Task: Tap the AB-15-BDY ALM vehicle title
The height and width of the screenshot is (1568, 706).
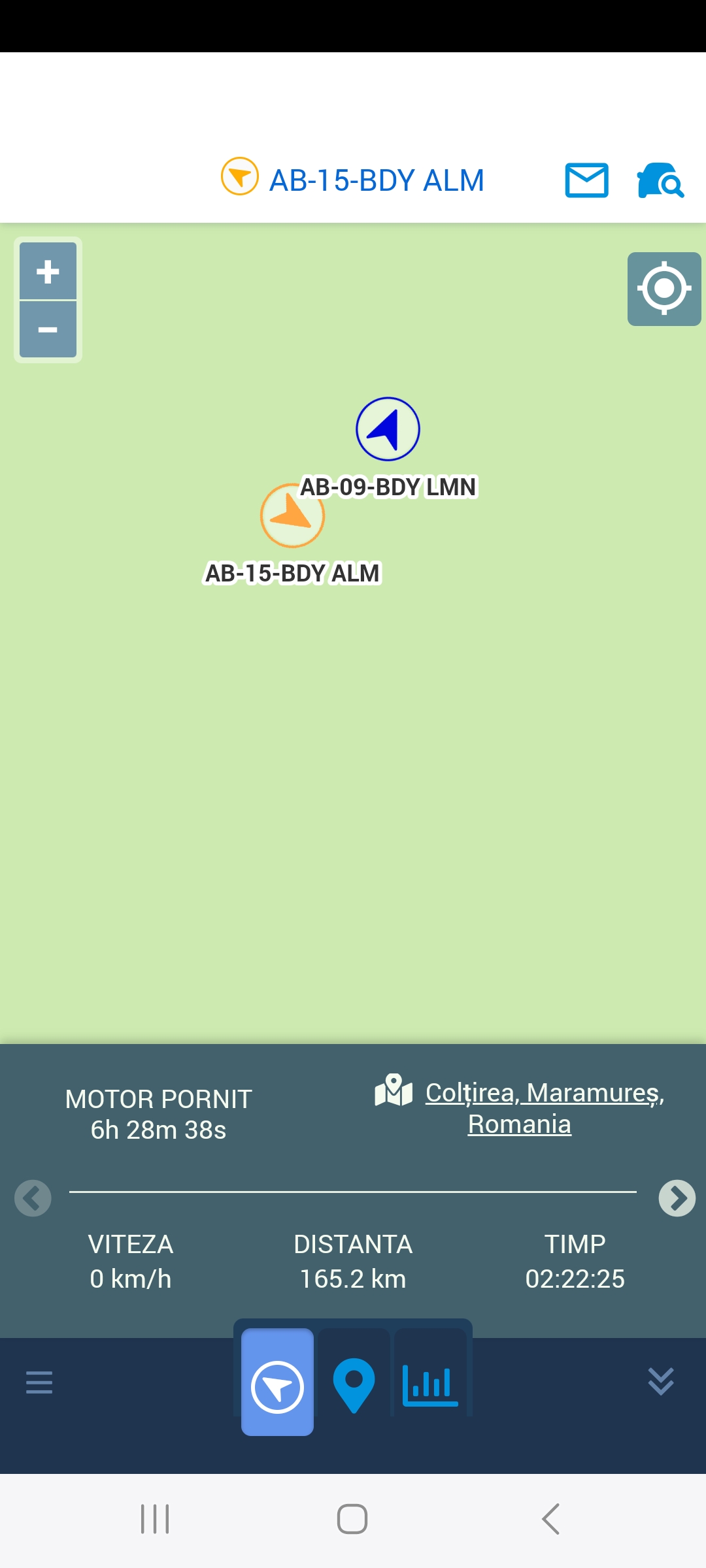Action: click(376, 180)
